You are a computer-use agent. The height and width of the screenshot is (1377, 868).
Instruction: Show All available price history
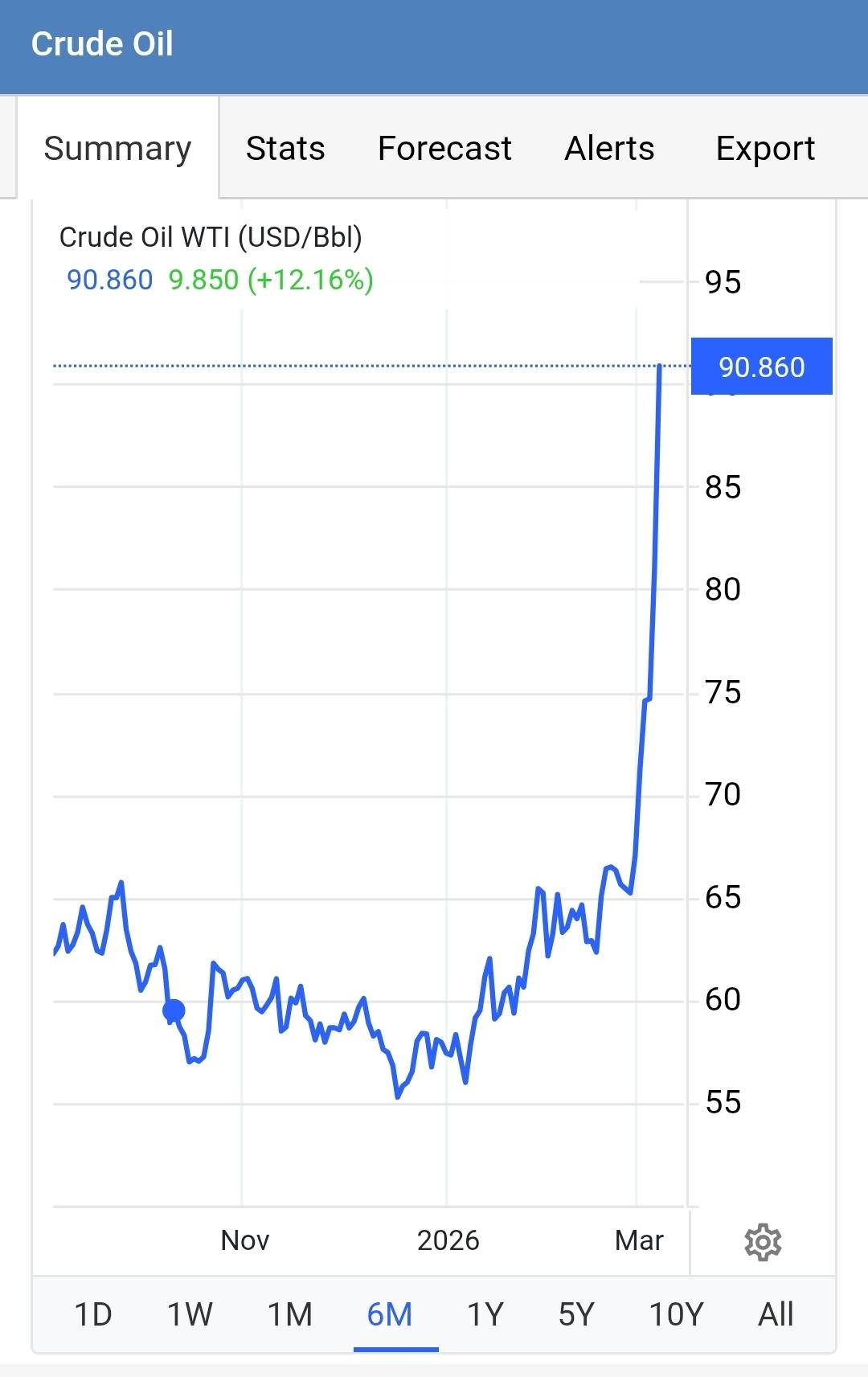(x=776, y=1315)
